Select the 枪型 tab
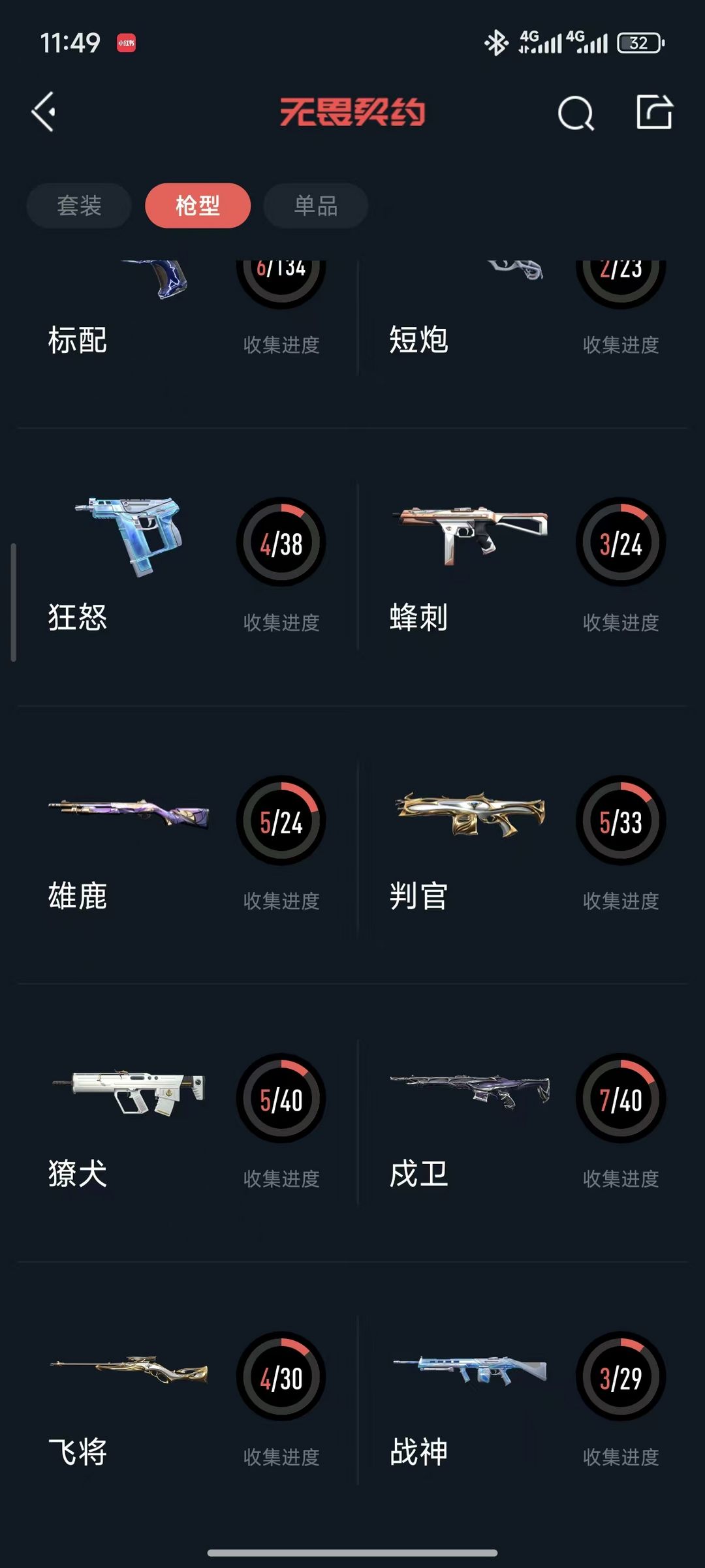The image size is (705, 1568). [197, 206]
